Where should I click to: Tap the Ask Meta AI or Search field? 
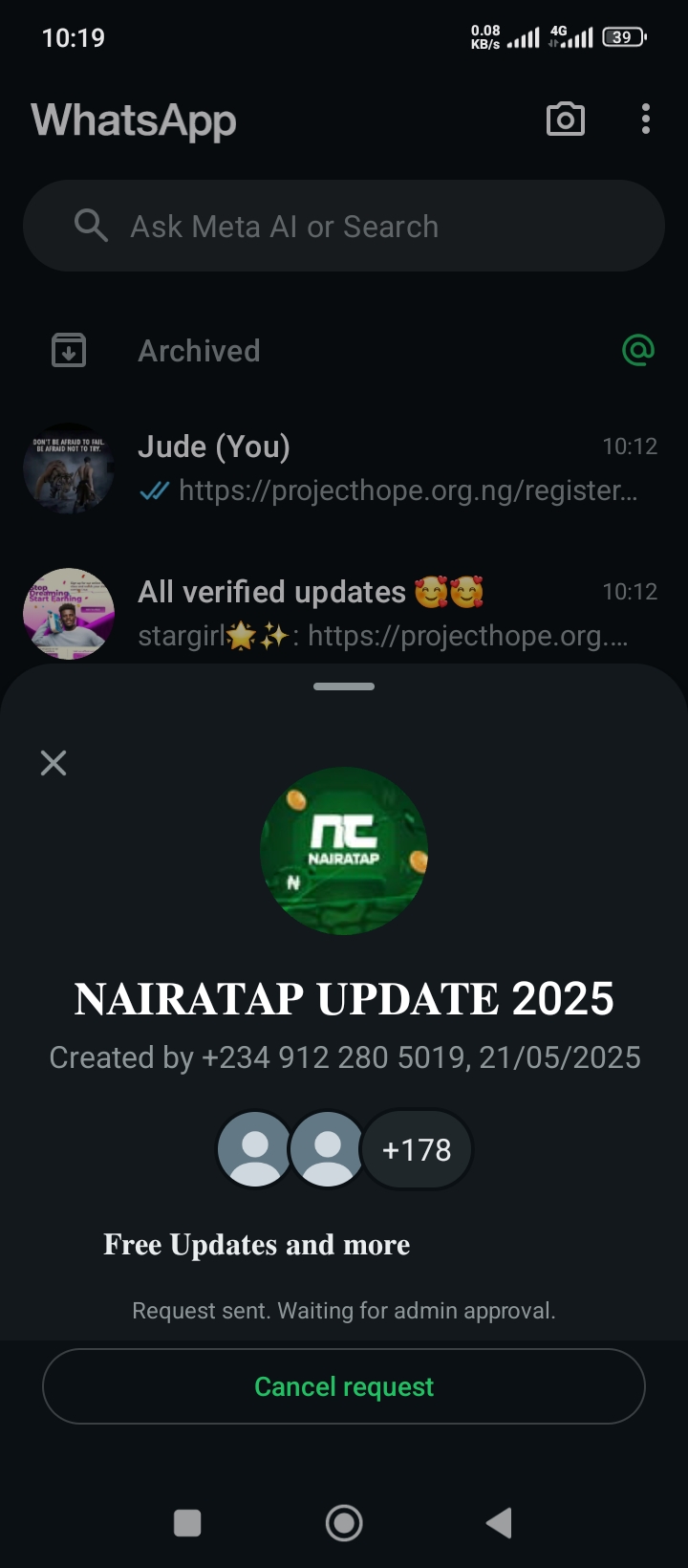(344, 227)
